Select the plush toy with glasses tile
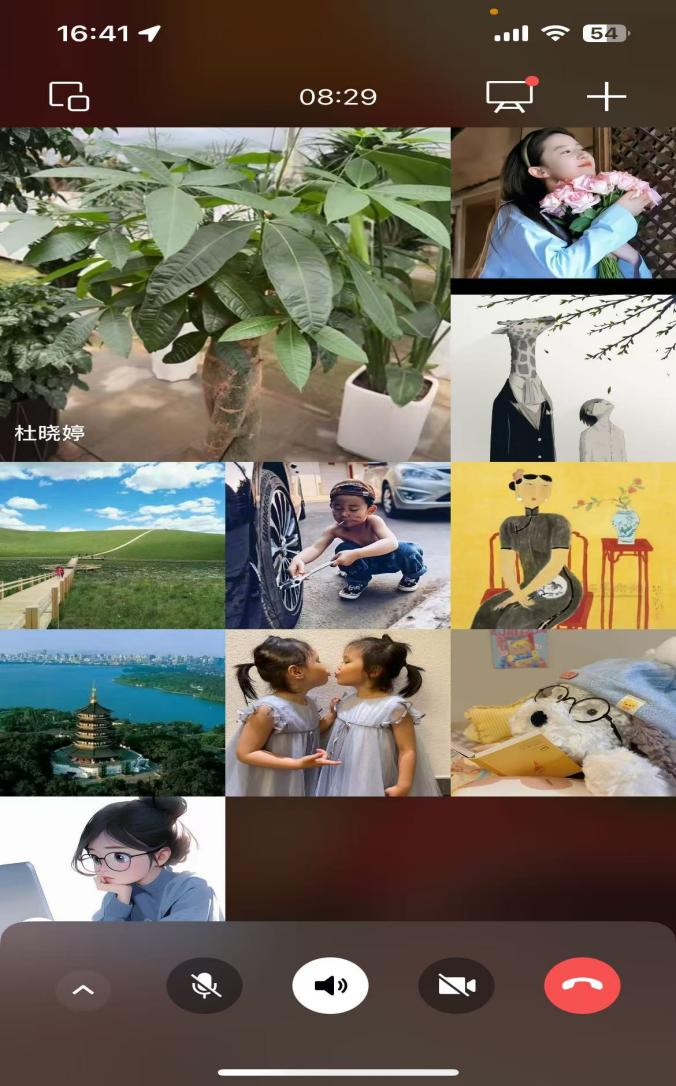 pos(563,712)
